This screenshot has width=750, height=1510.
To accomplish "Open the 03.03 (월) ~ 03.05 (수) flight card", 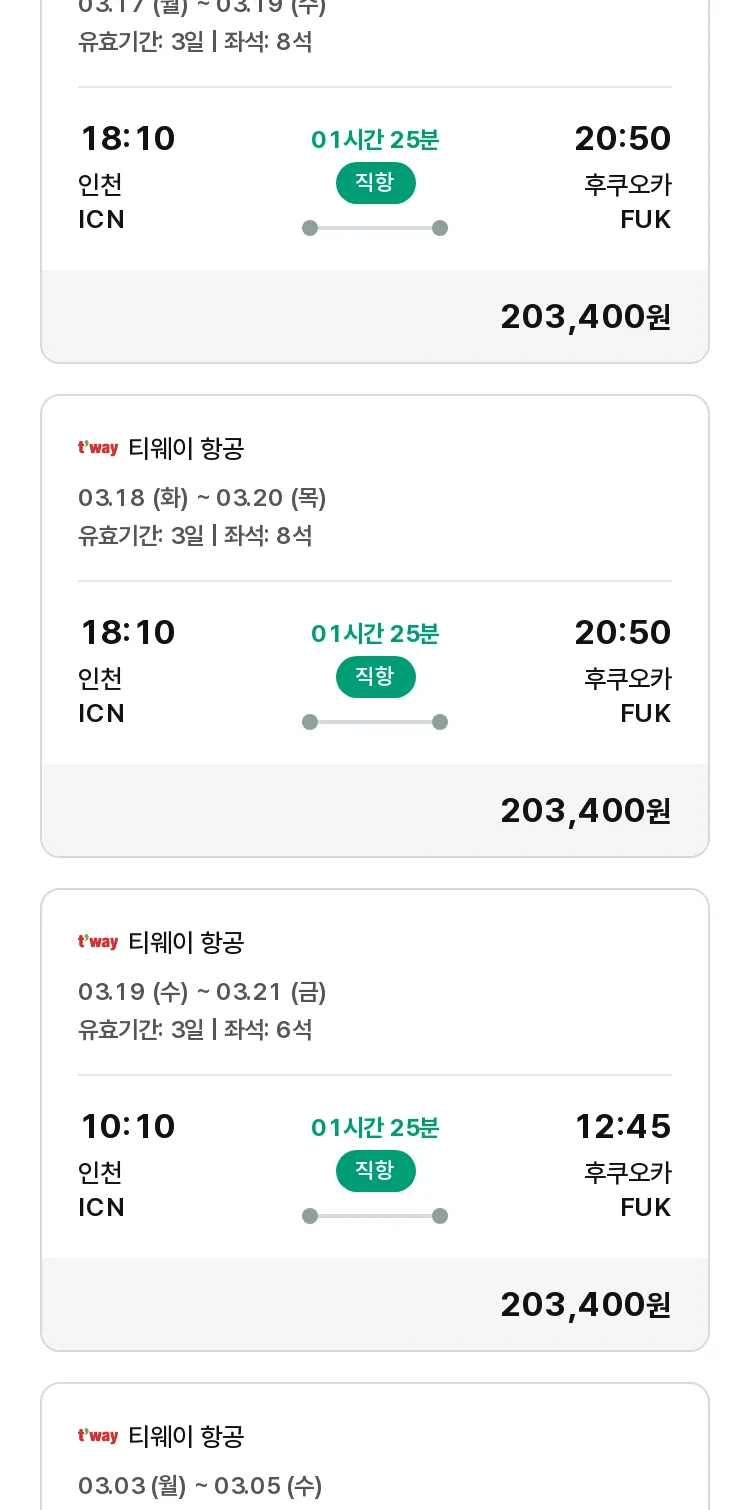I will (375, 1447).
